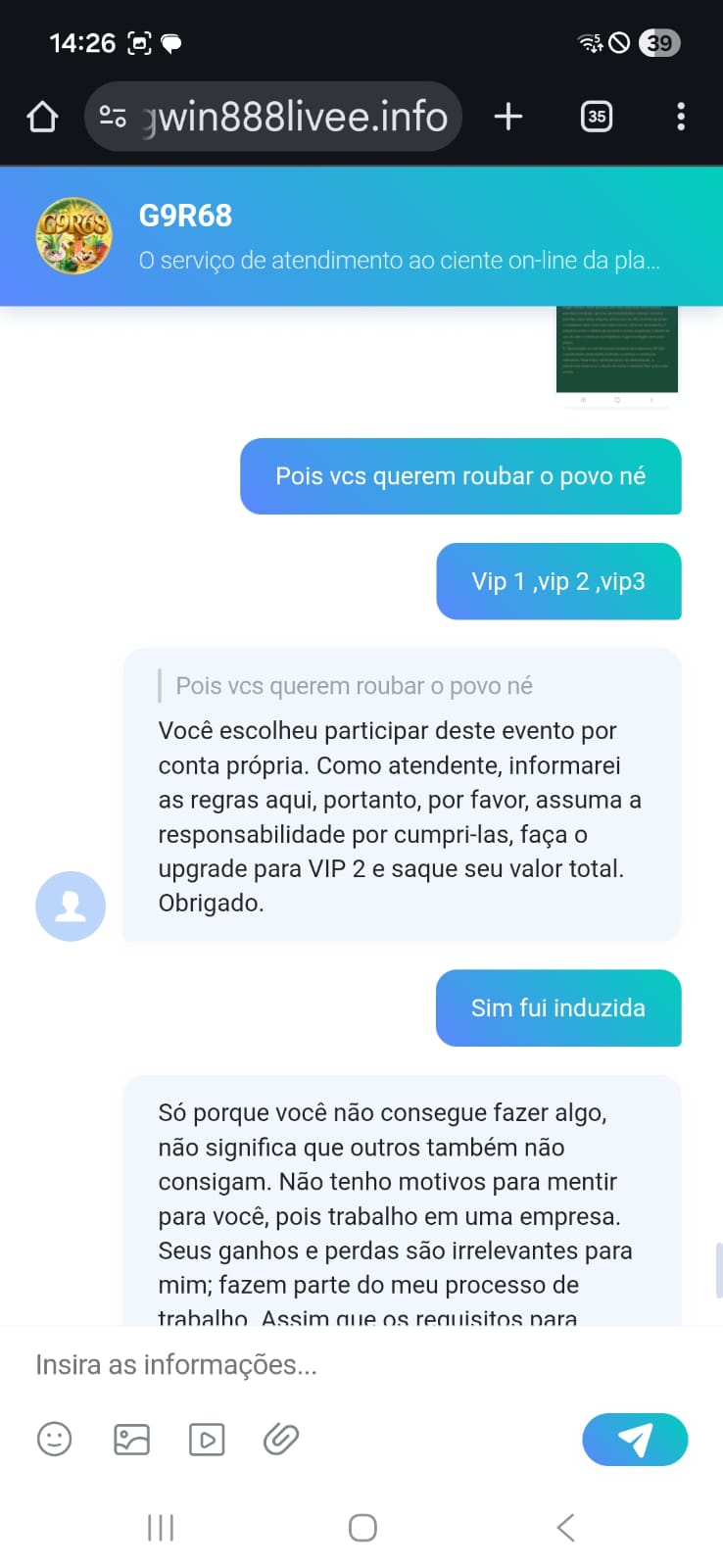Focus the 'Insira as informações' message field
The image size is (723, 1568).
coord(294,1364)
